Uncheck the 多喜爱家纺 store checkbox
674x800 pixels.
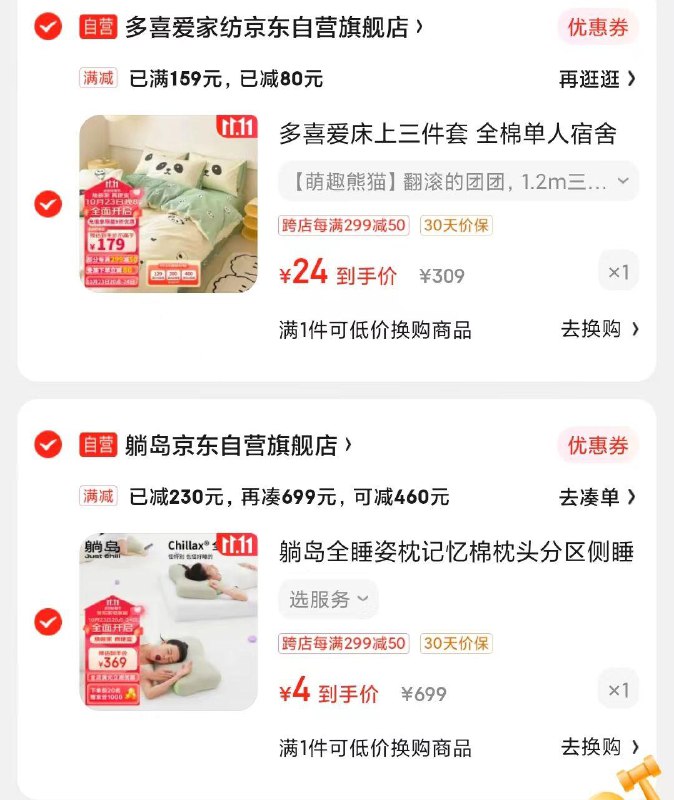(x=48, y=27)
